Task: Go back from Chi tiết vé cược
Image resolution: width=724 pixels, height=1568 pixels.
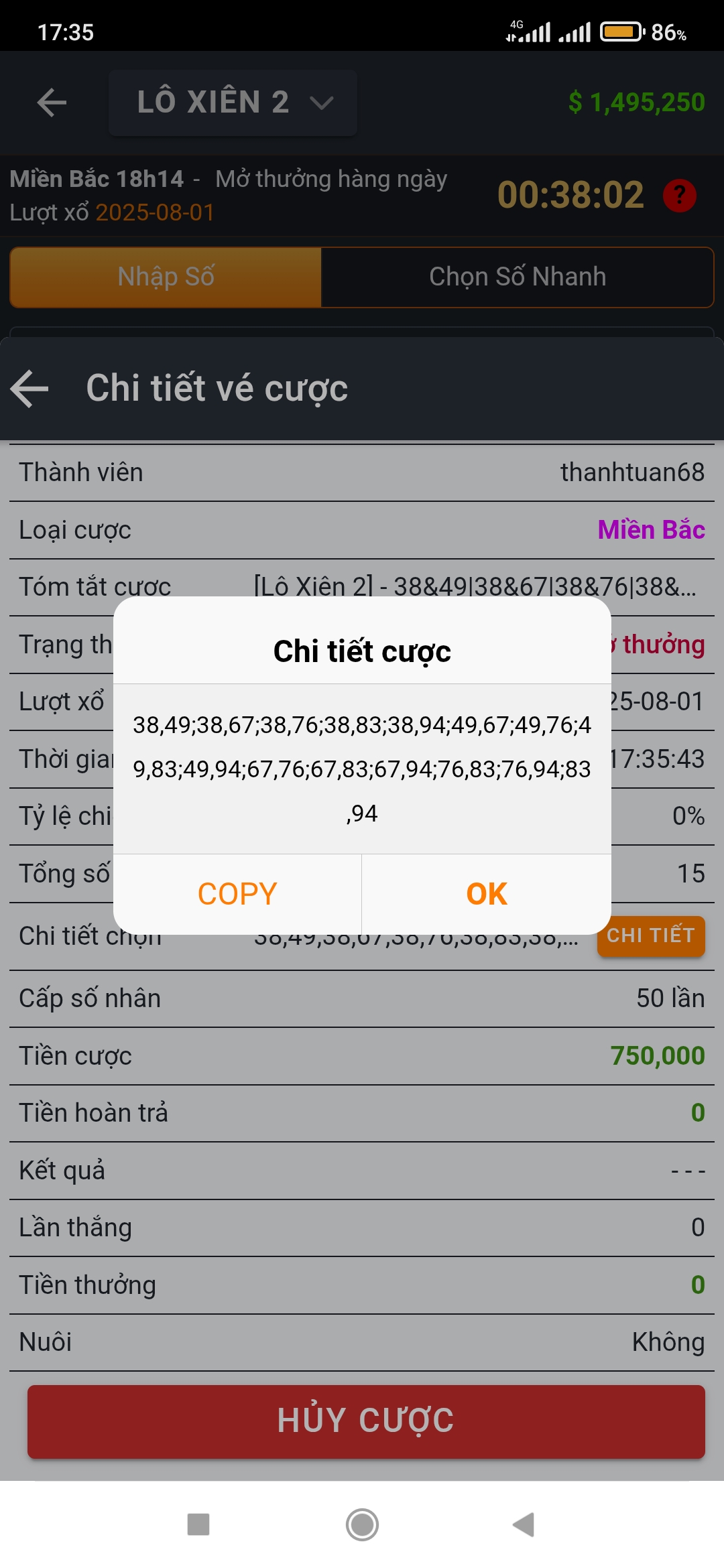Action: (30, 389)
